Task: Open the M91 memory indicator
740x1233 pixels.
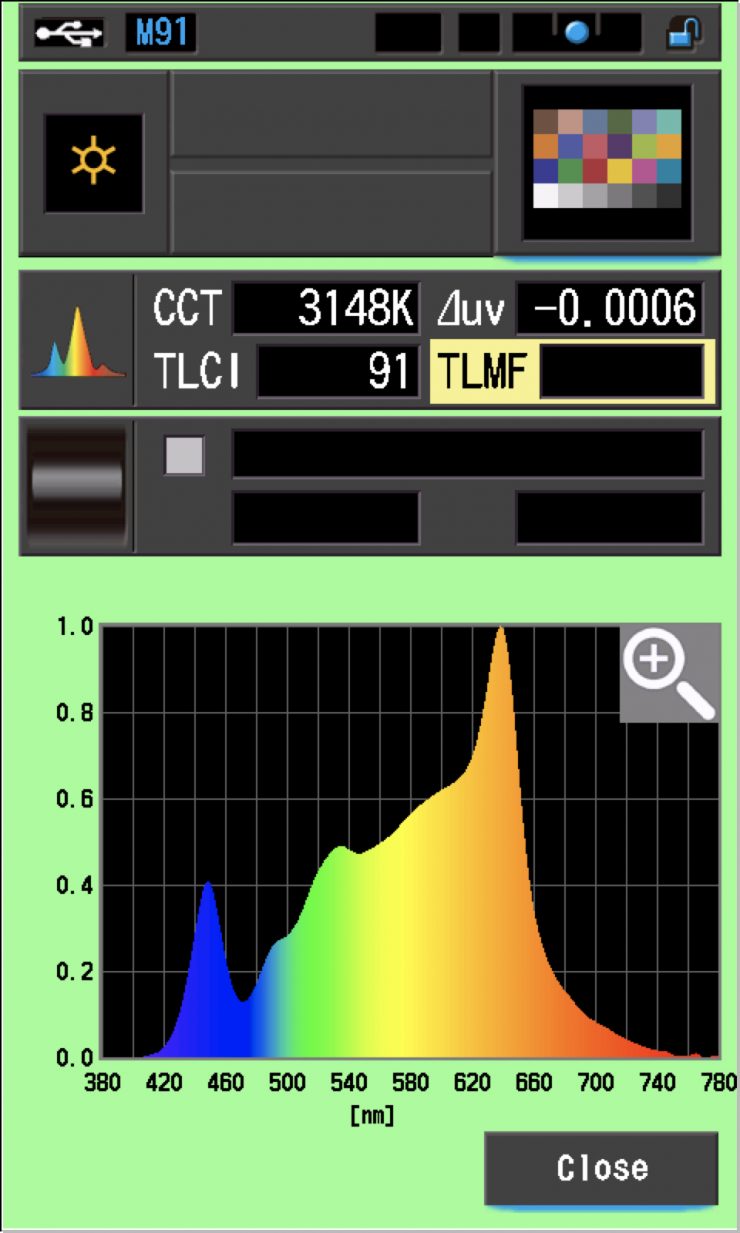Action: pyautogui.click(x=160, y=33)
